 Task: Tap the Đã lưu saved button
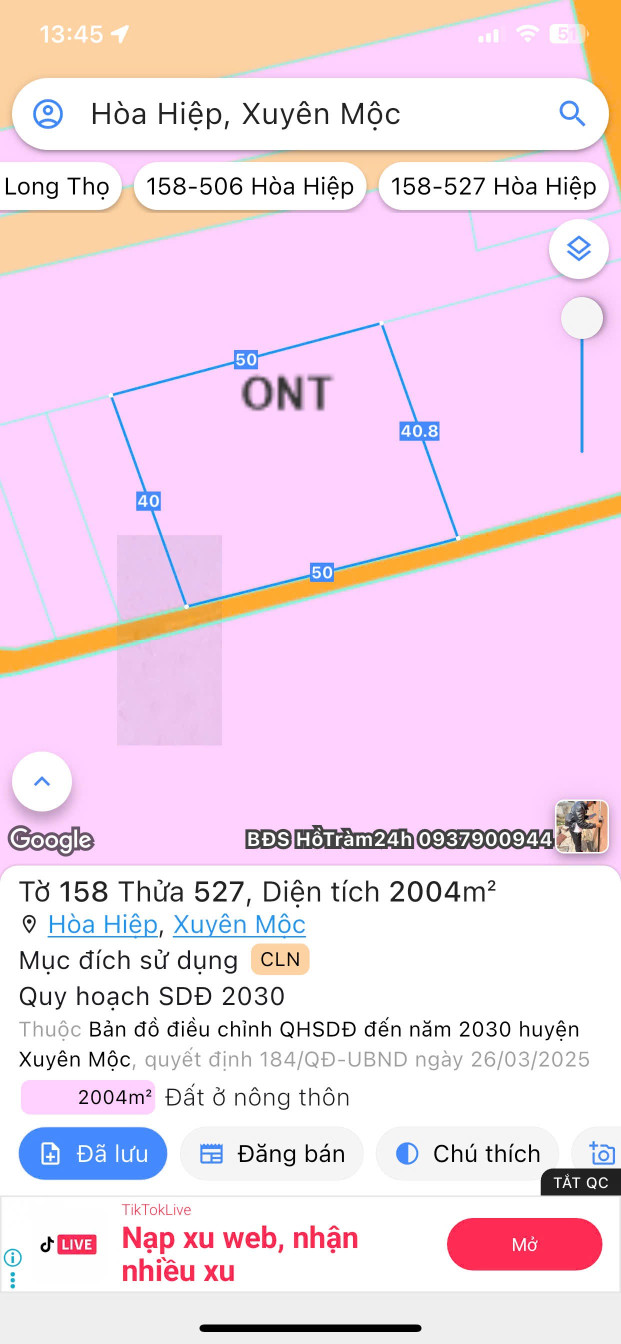(x=93, y=1154)
